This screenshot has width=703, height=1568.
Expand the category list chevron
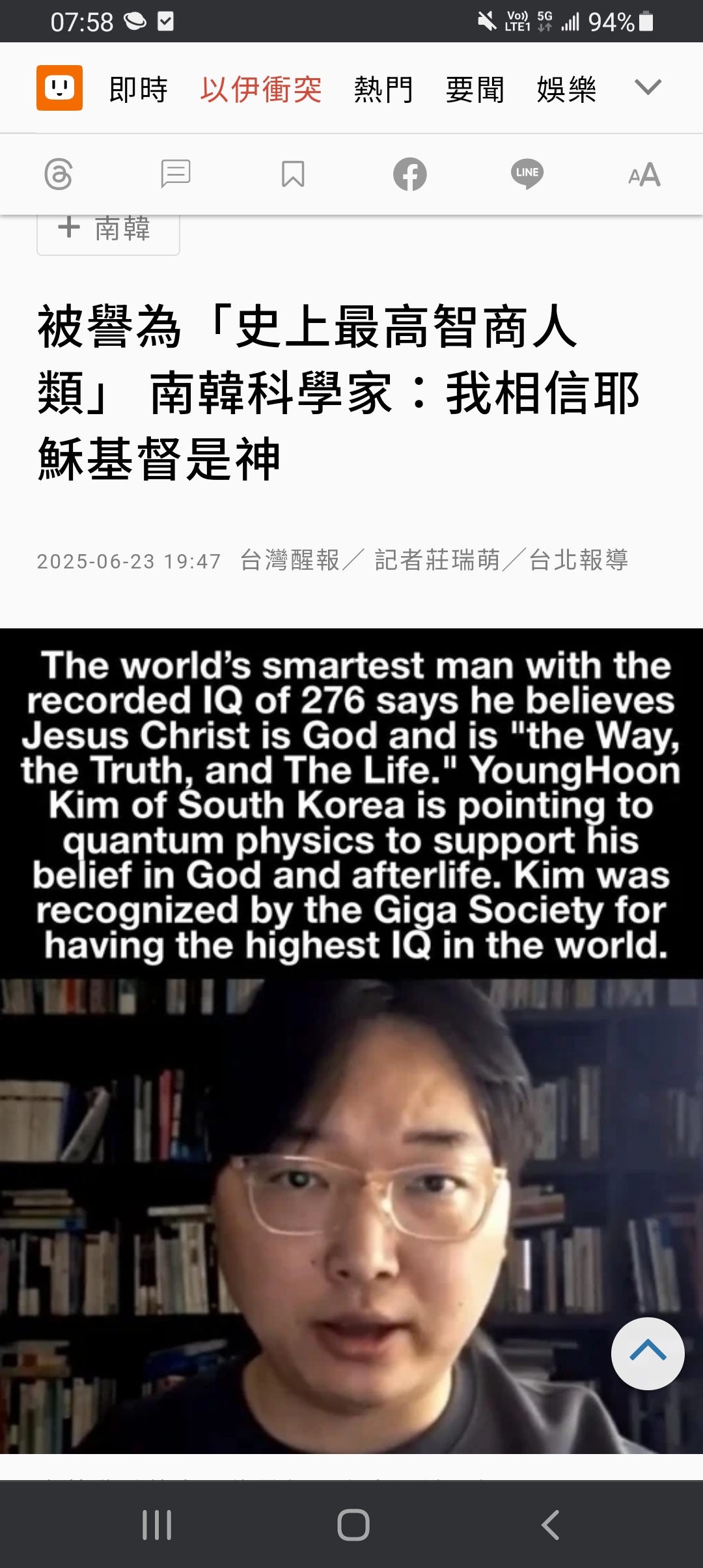648,87
